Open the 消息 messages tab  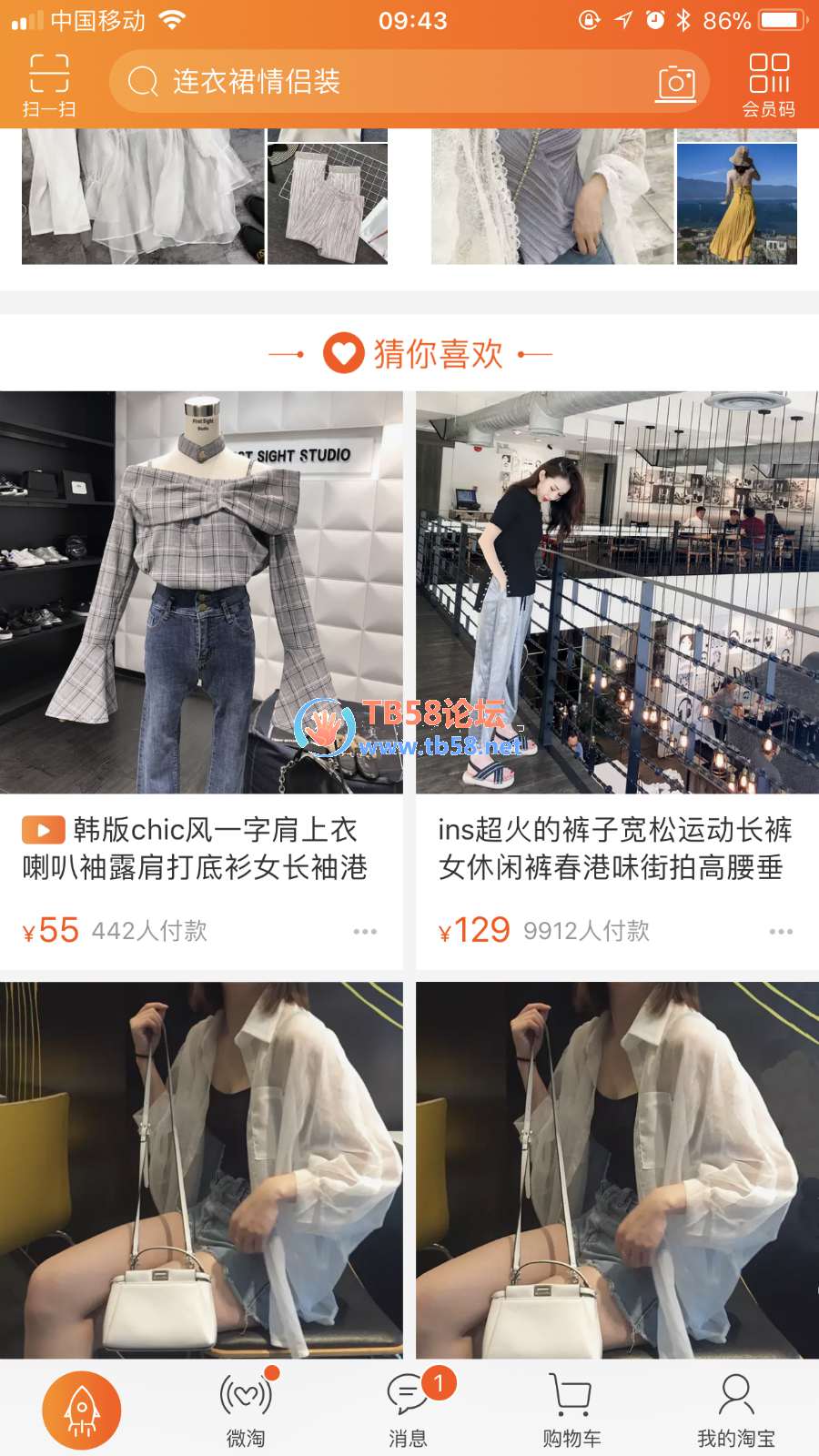click(x=409, y=1411)
